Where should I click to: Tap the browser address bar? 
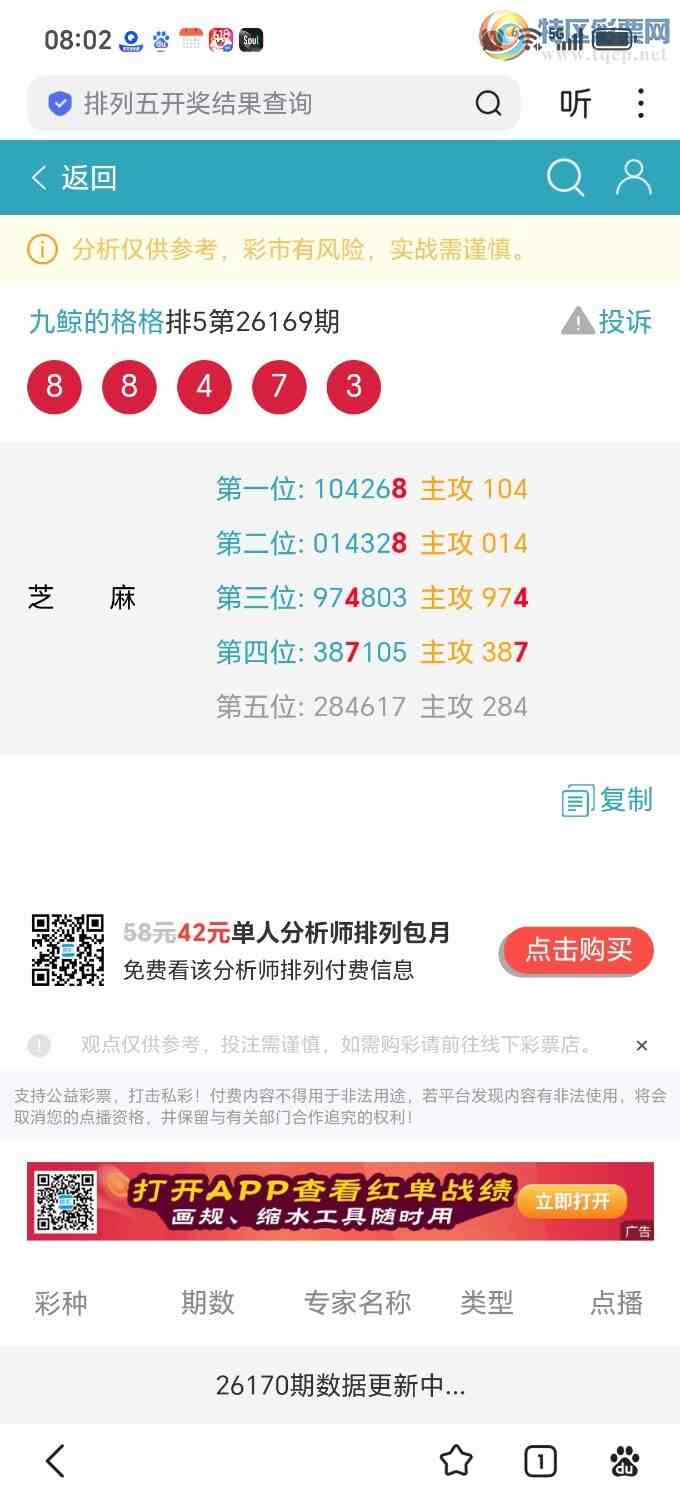pos(273,103)
